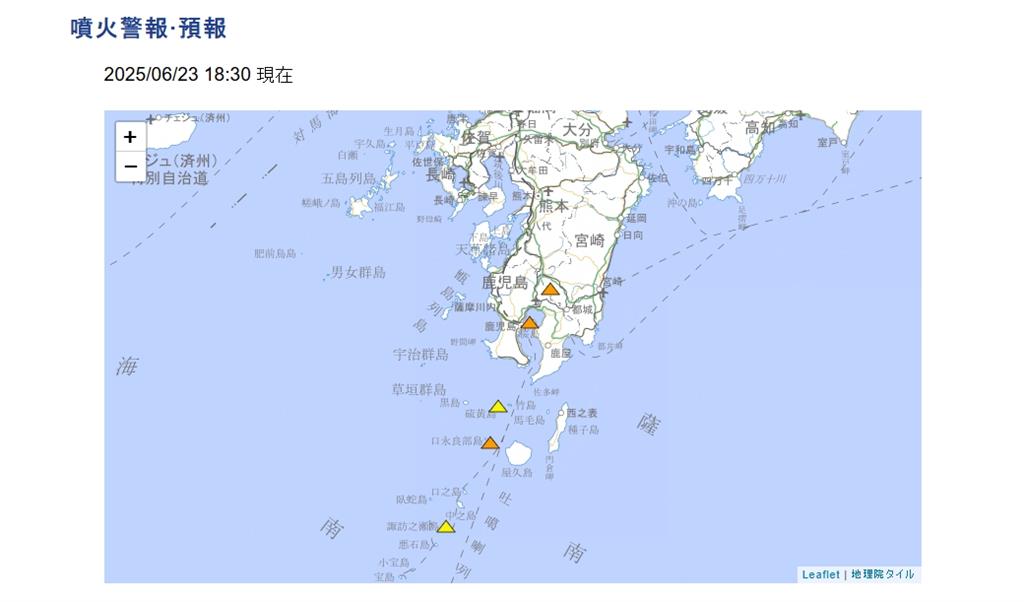
Task: Open the Leaflet attribution link
Action: 820,575
